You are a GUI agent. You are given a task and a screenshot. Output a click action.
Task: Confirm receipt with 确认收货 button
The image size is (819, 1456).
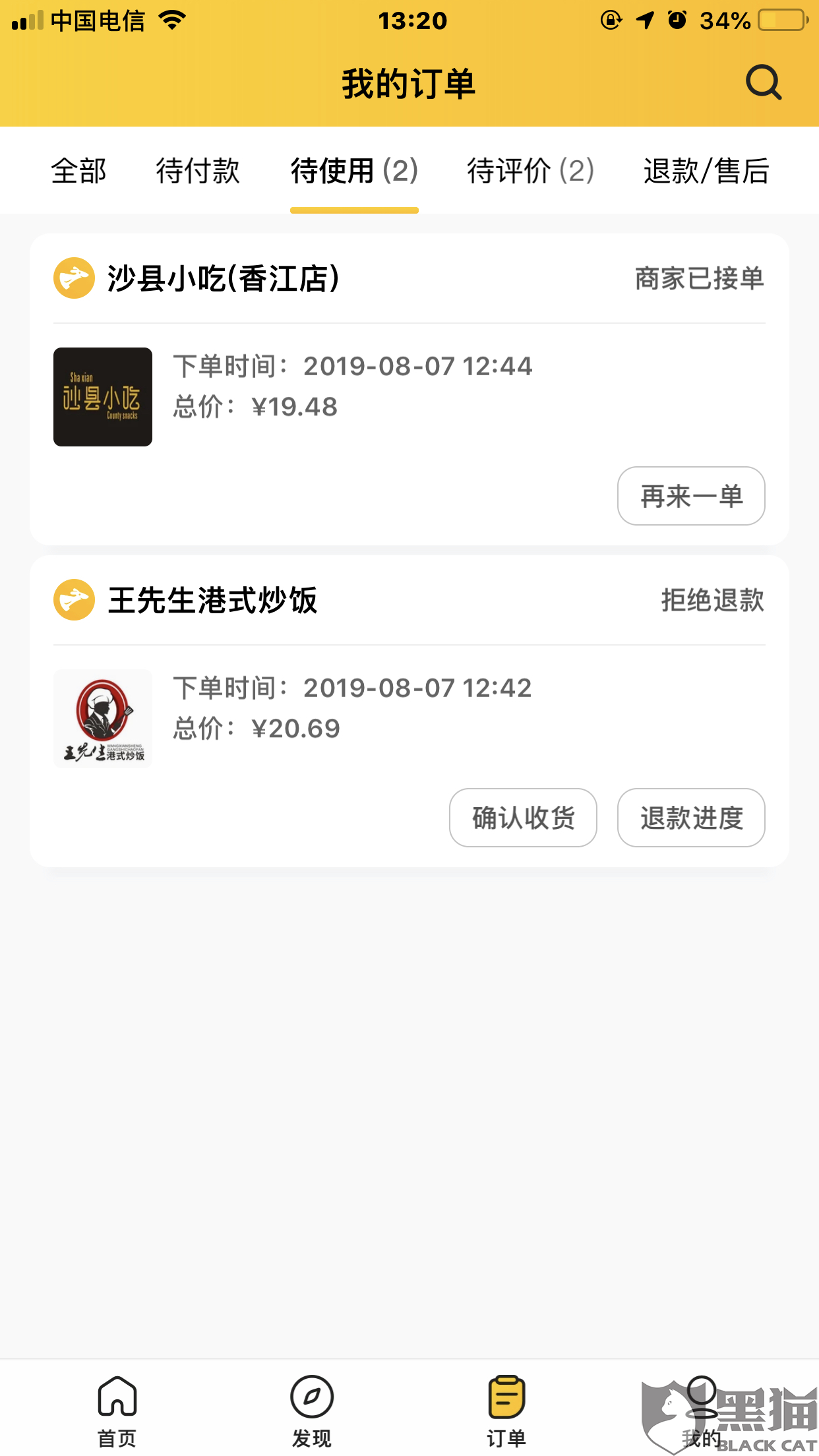click(x=523, y=818)
